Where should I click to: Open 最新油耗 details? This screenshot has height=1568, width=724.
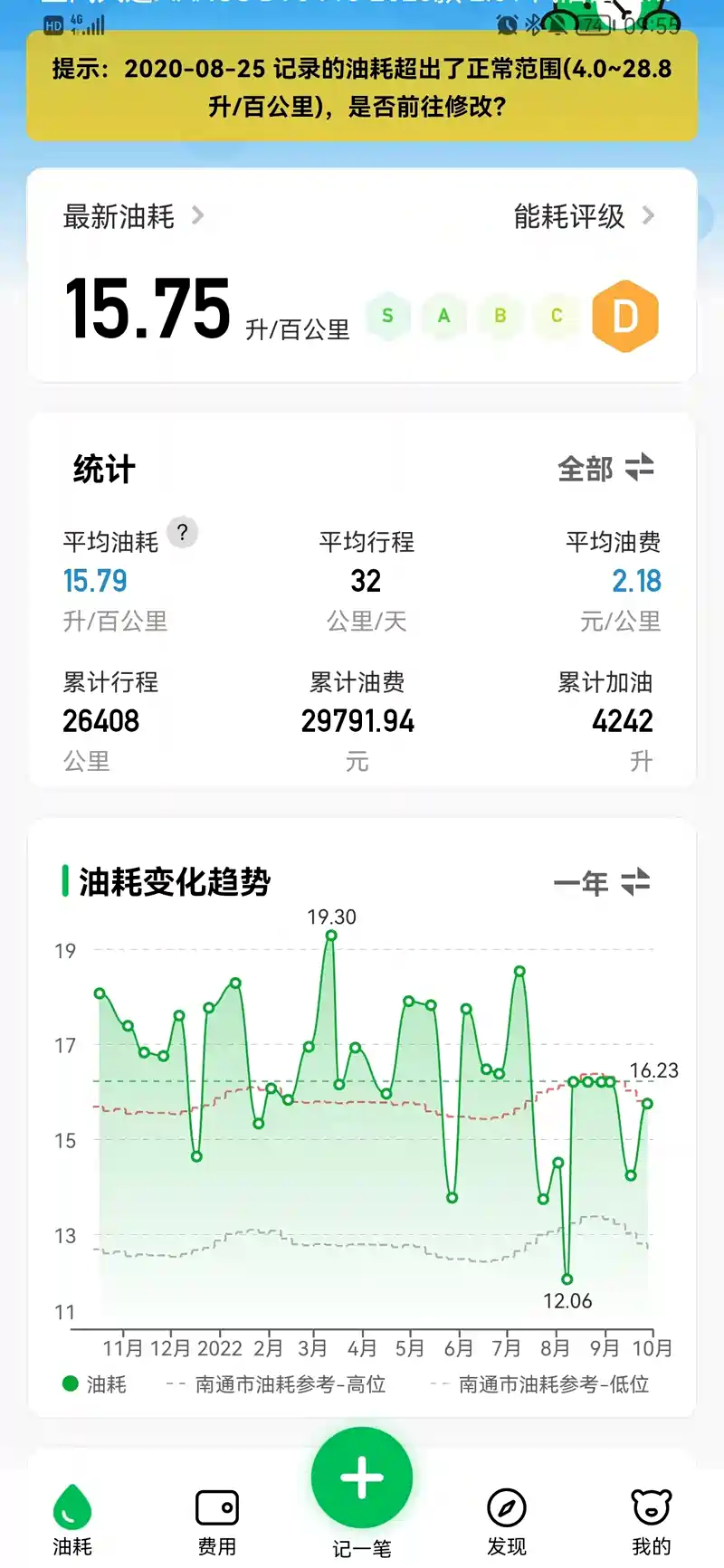coord(133,216)
